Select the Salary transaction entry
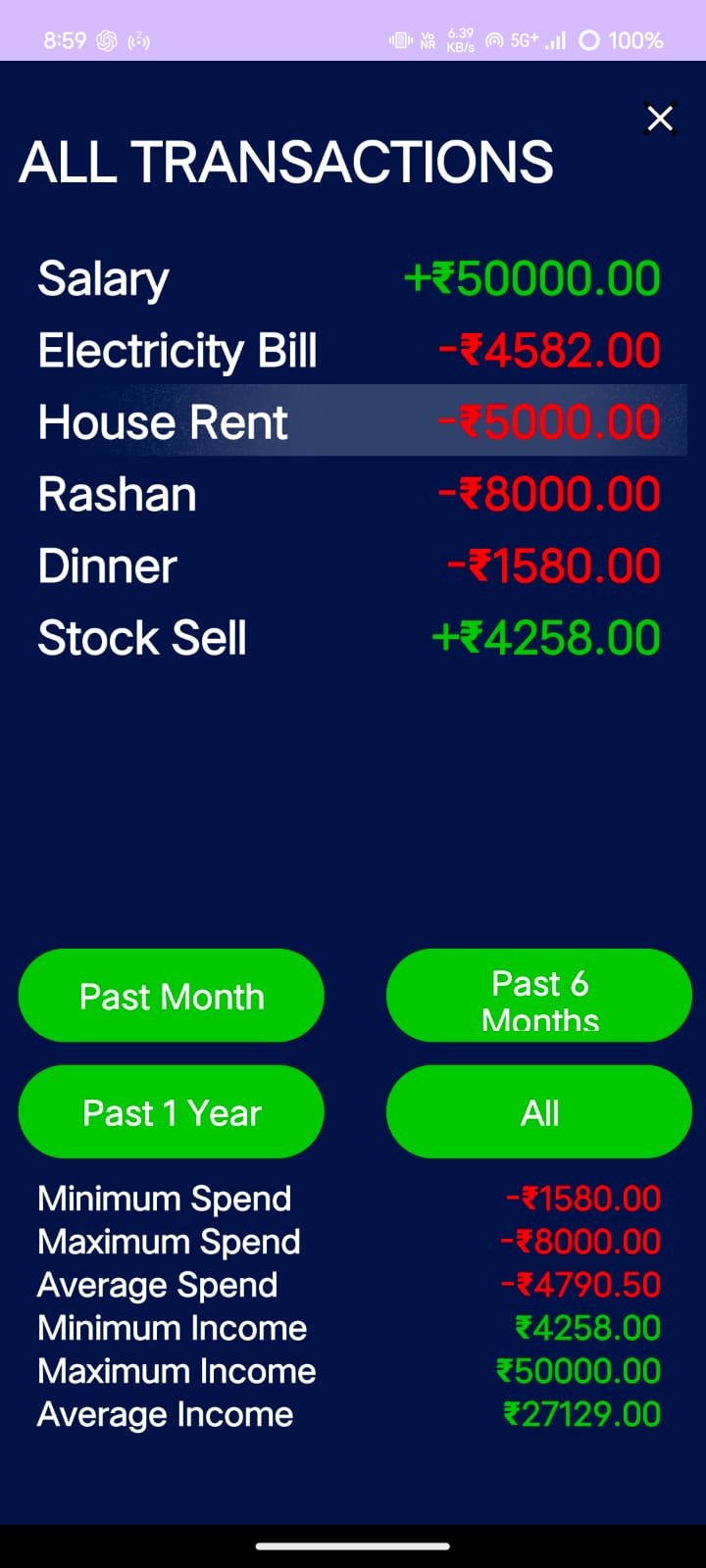The height and width of the screenshot is (1568, 706). tap(353, 278)
